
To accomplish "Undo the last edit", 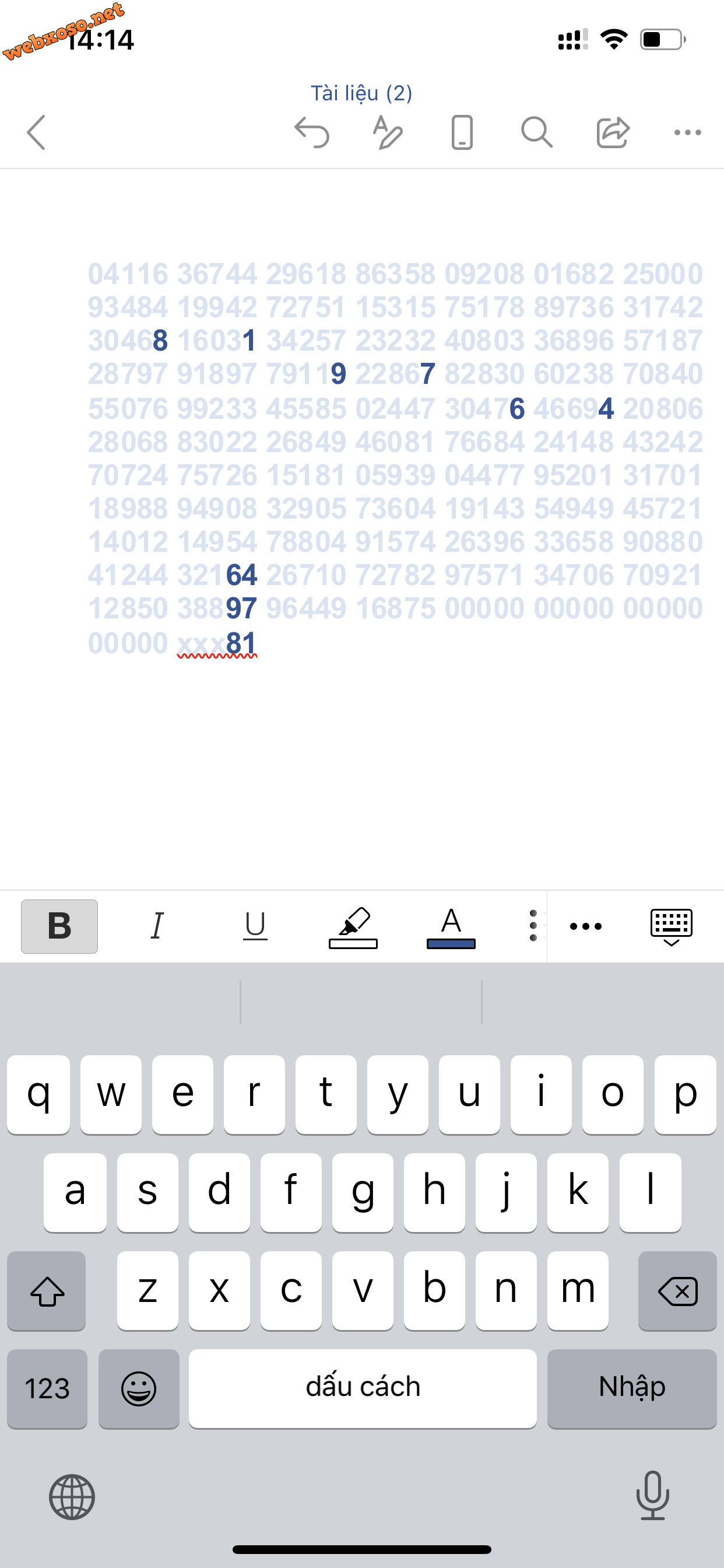I will click(312, 132).
